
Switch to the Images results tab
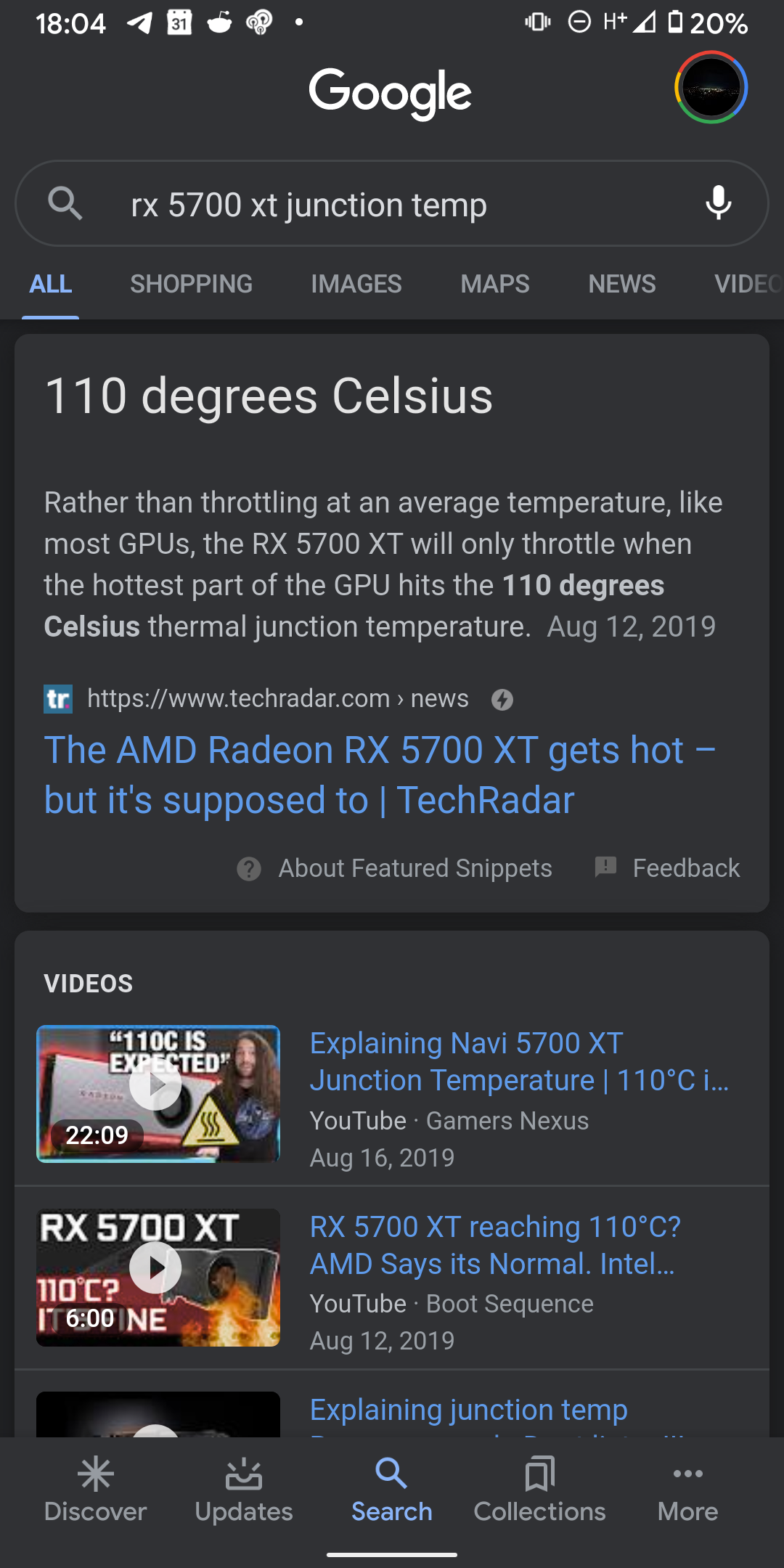tap(356, 284)
